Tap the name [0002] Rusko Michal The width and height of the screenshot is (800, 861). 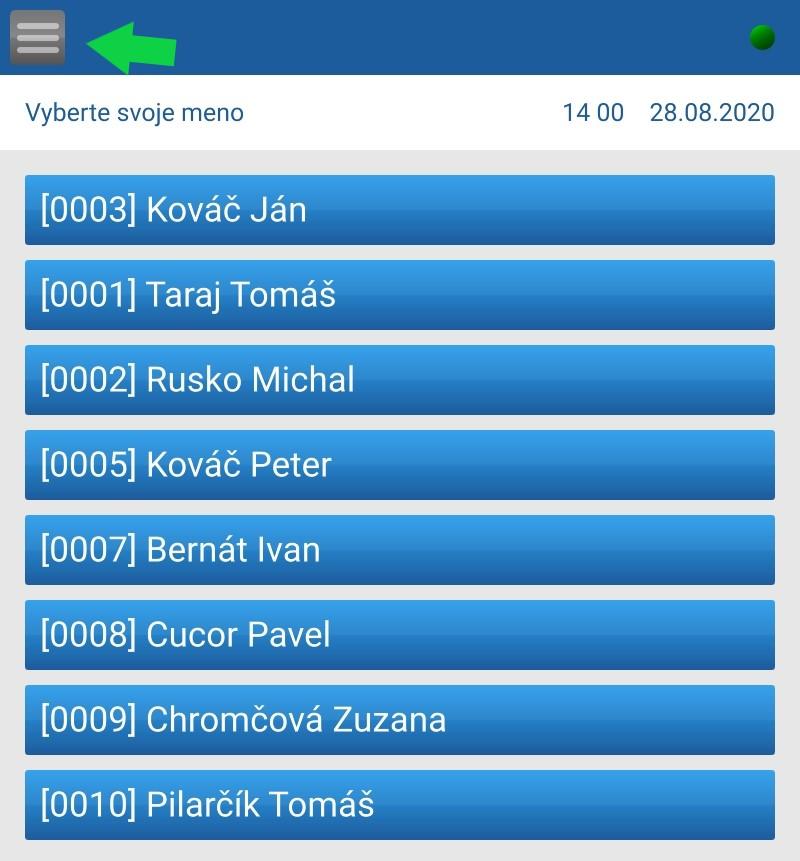[399, 380]
